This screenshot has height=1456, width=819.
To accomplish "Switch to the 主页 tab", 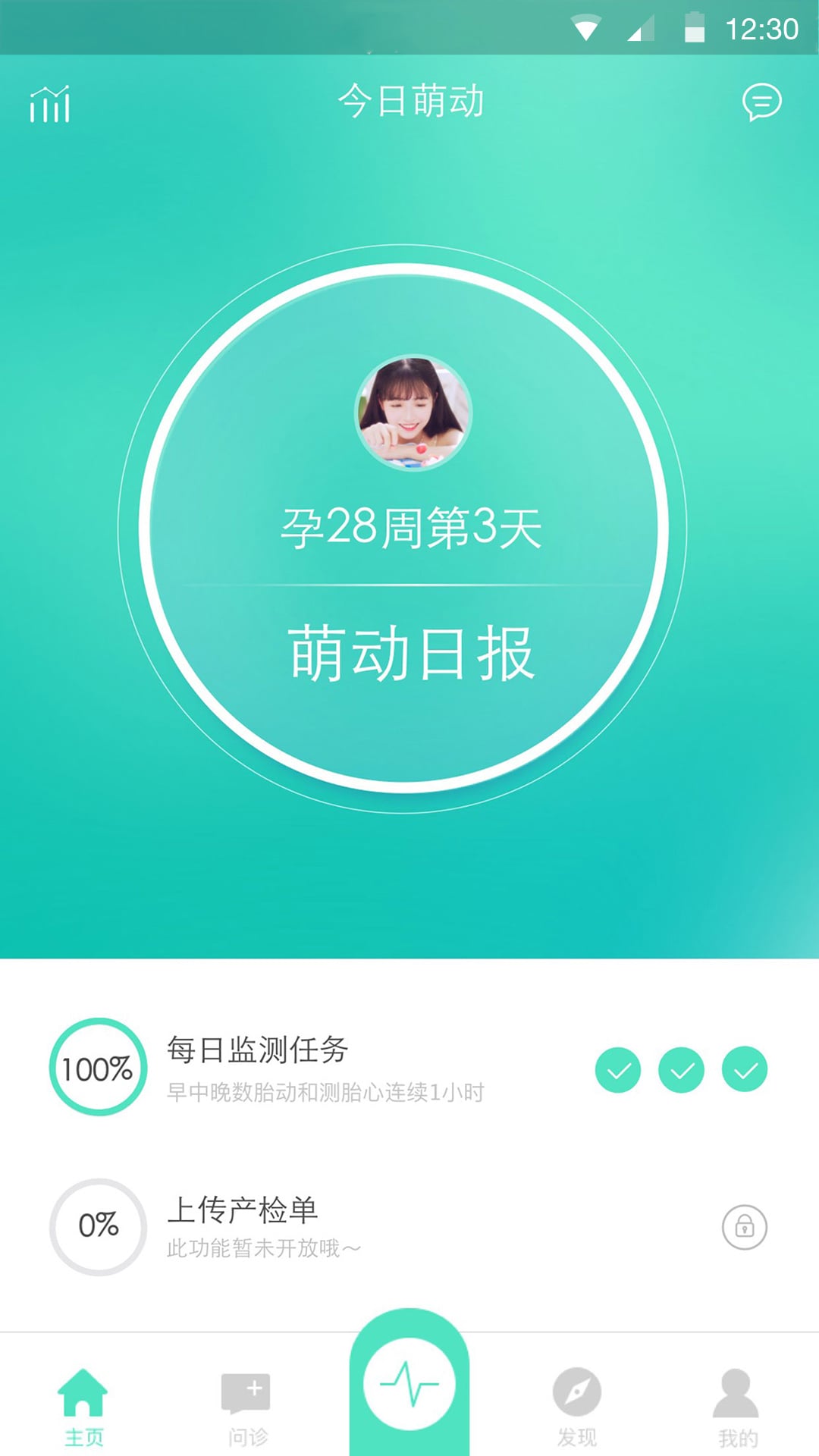I will coord(83,1407).
